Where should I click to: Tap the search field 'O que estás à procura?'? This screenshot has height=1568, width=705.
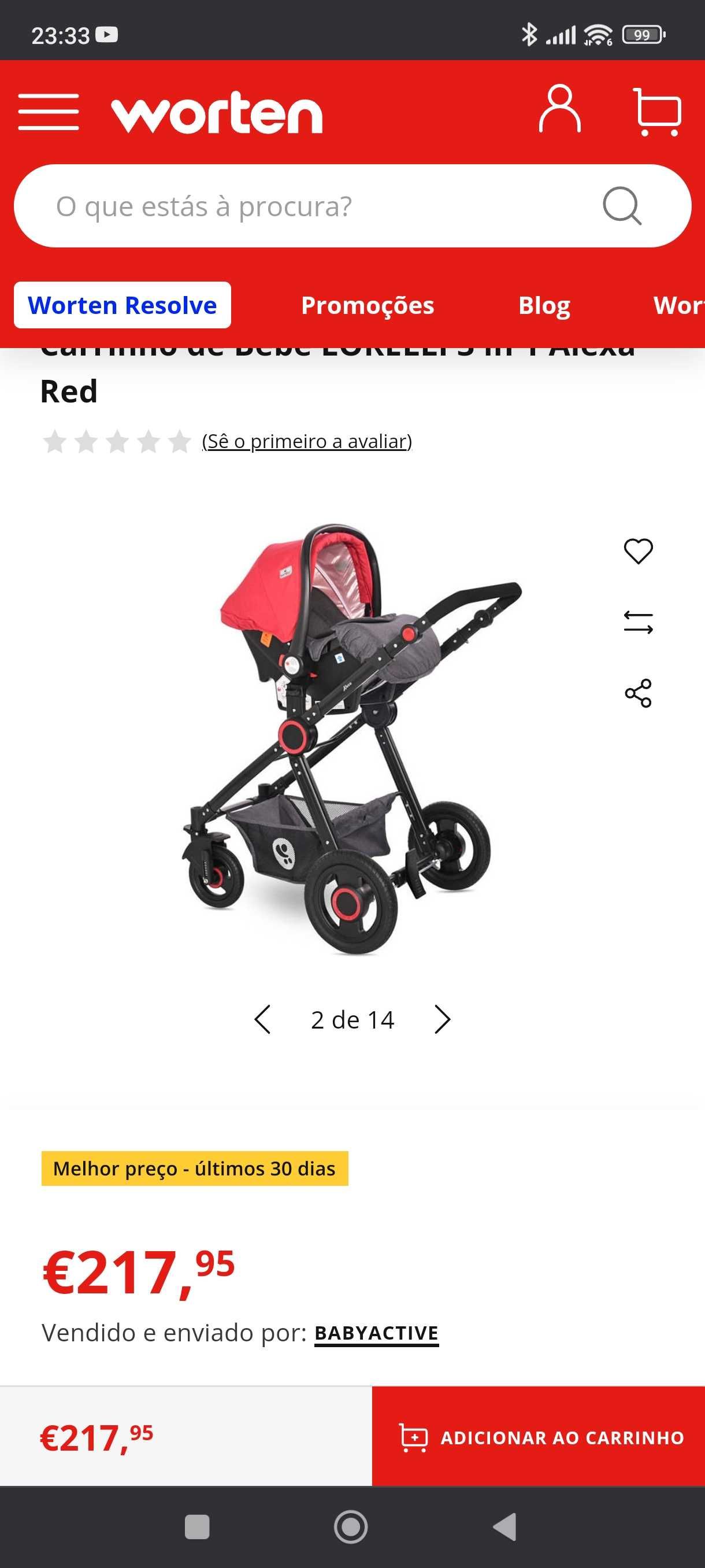click(x=304, y=206)
